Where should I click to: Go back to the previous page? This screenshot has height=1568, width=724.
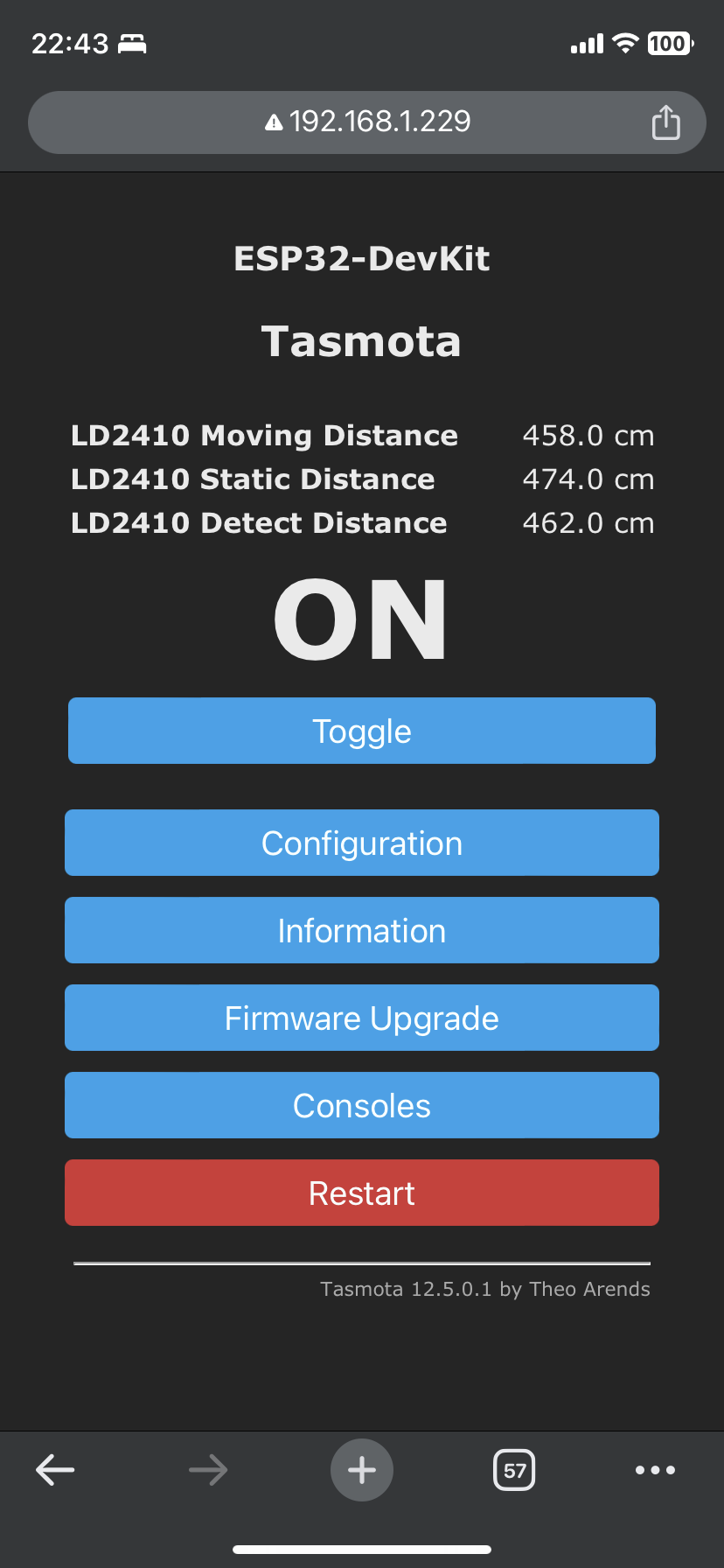coord(55,1470)
